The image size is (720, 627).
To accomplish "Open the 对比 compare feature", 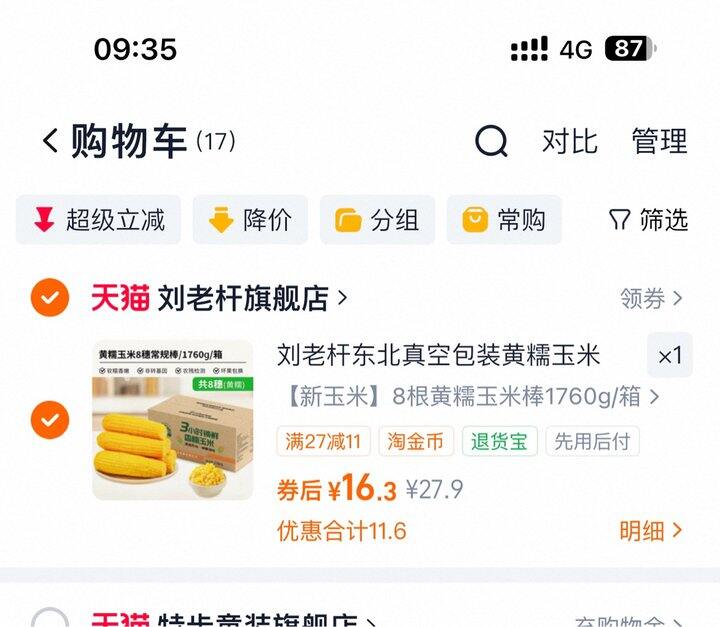I will pyautogui.click(x=569, y=141).
